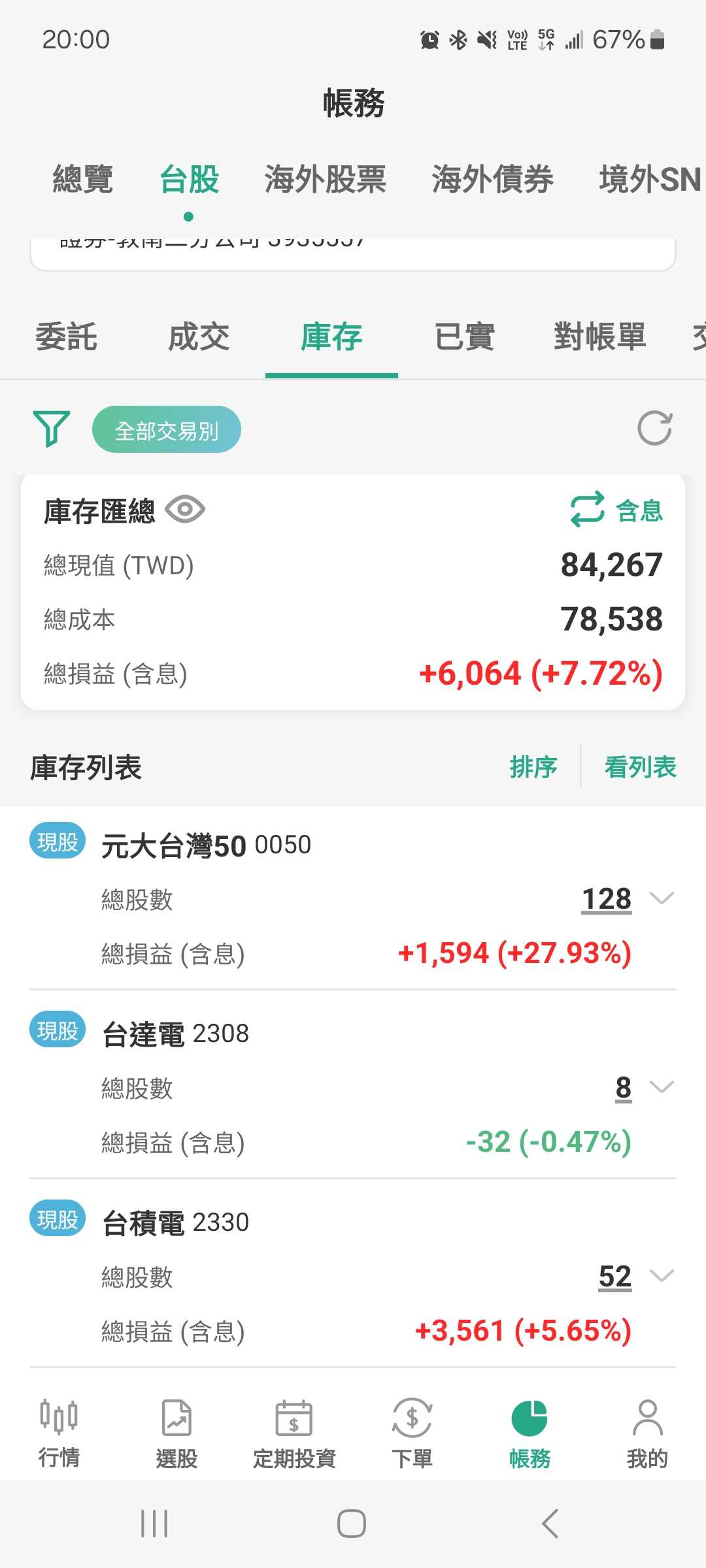Click 看列表 to view list layout
Screen dimensions: 706x1568
(x=641, y=768)
